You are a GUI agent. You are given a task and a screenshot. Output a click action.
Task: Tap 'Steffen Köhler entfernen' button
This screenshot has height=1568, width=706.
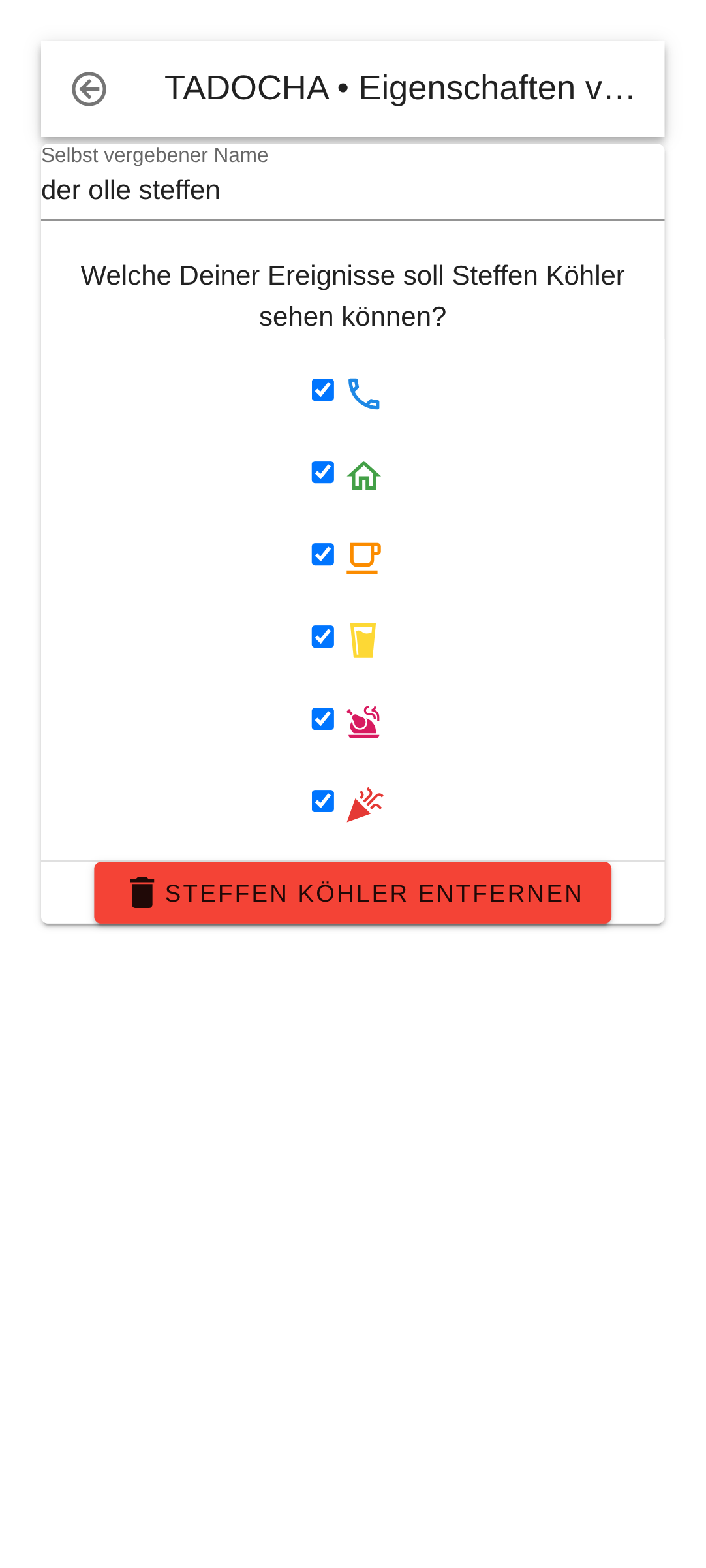(352, 893)
